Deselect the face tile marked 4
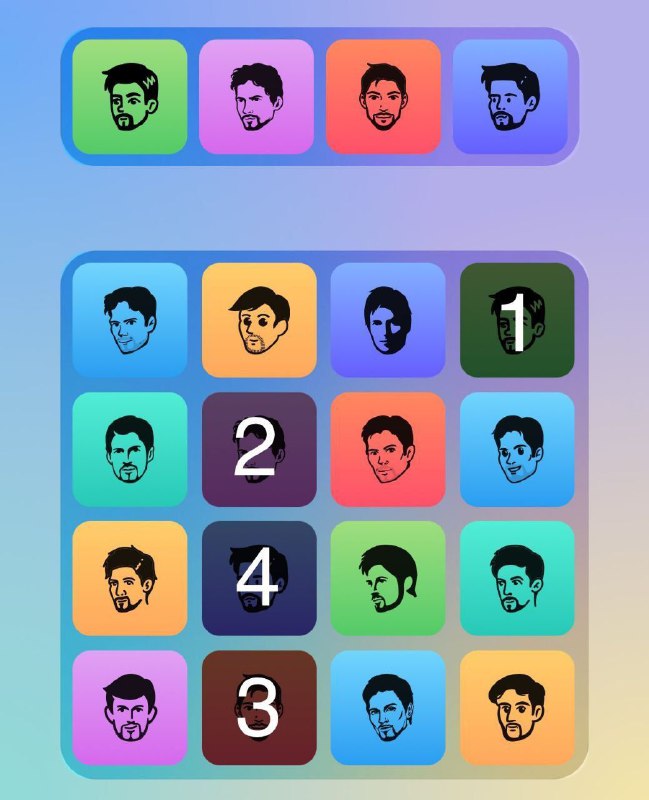Image resolution: width=649 pixels, height=800 pixels. [259, 578]
